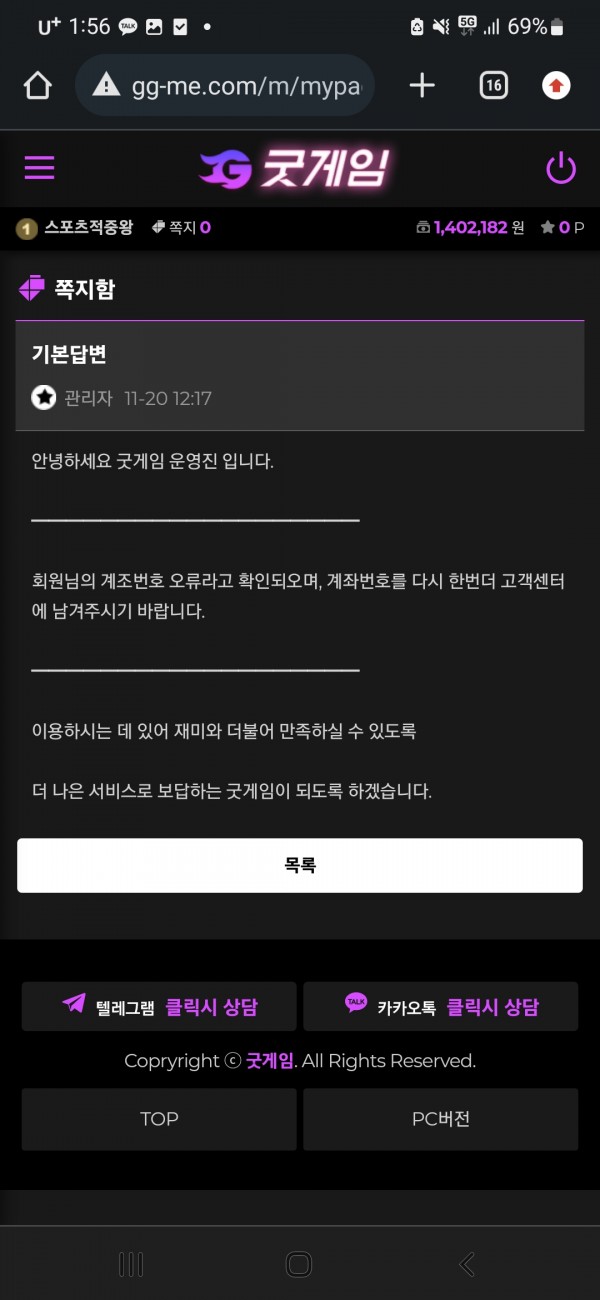The image size is (600, 1300).
Task: Go back with system back button
Action: click(467, 1264)
